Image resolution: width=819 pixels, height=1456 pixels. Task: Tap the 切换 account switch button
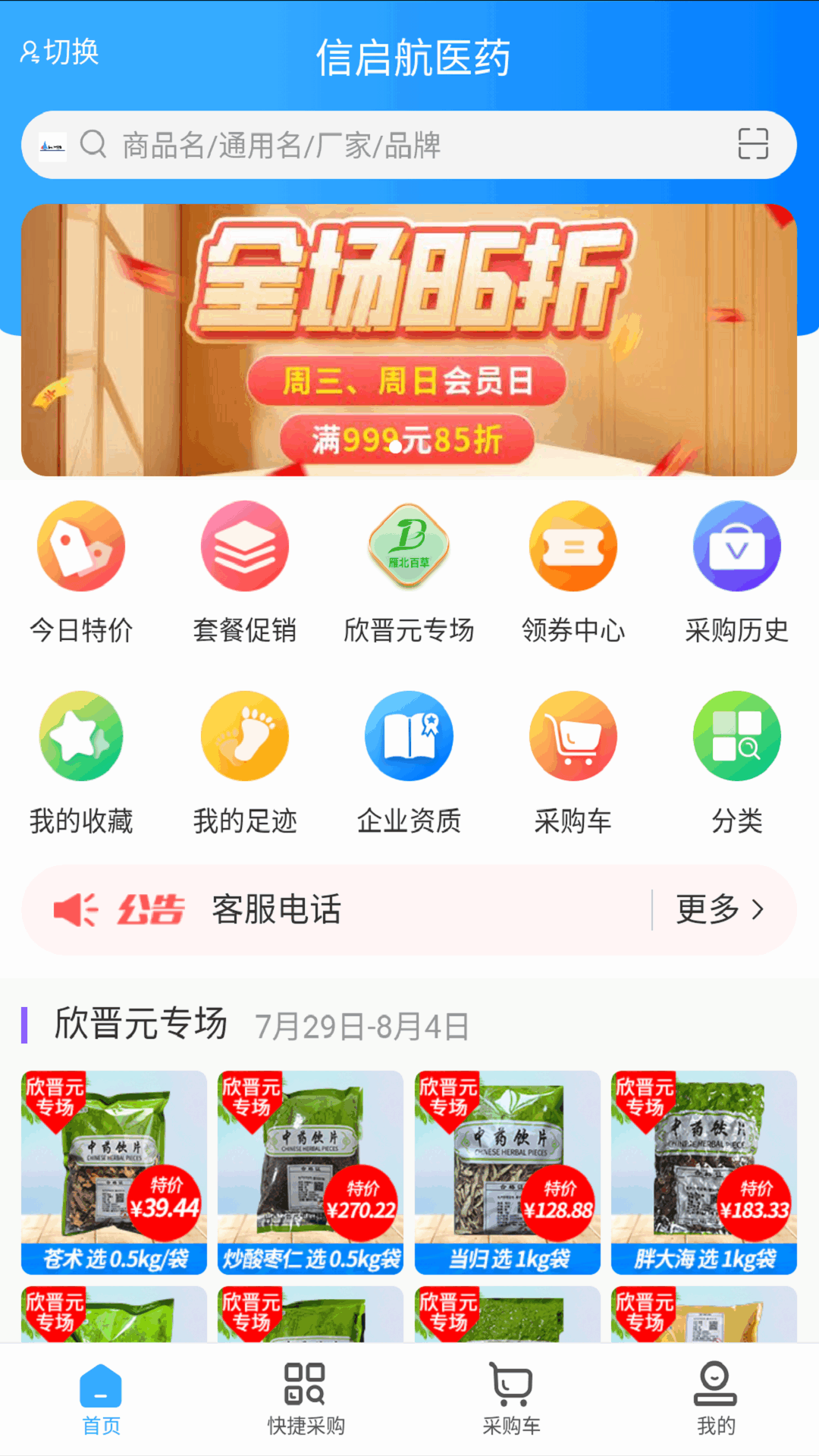coord(60,52)
